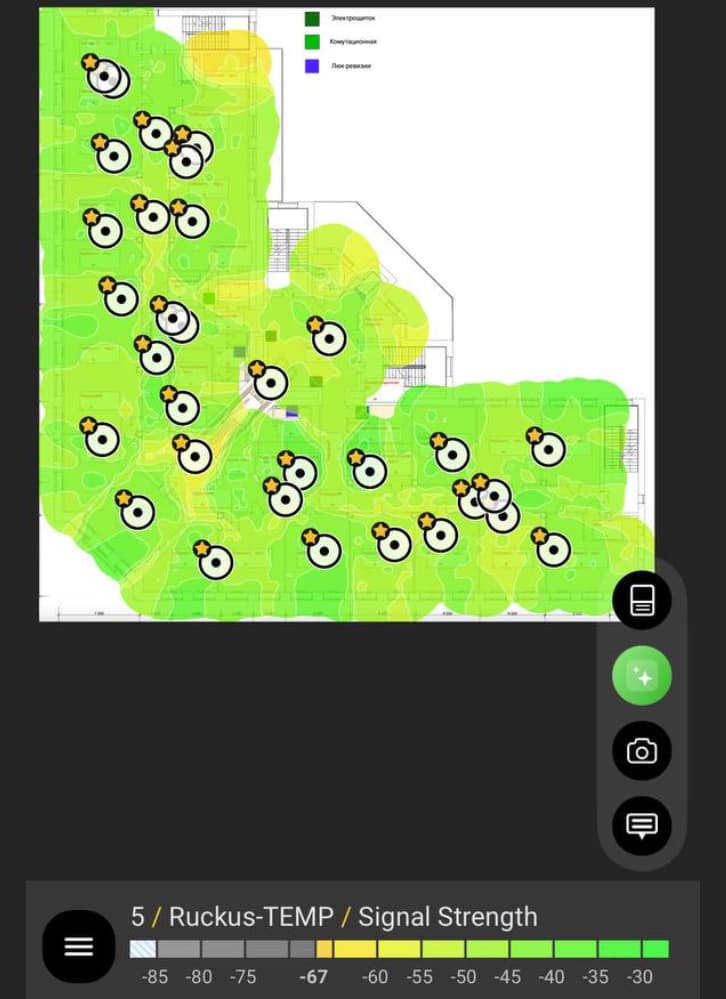The width and height of the screenshot is (726, 999).
Task: Tap the device icon above the sparkle button
Action: click(642, 601)
